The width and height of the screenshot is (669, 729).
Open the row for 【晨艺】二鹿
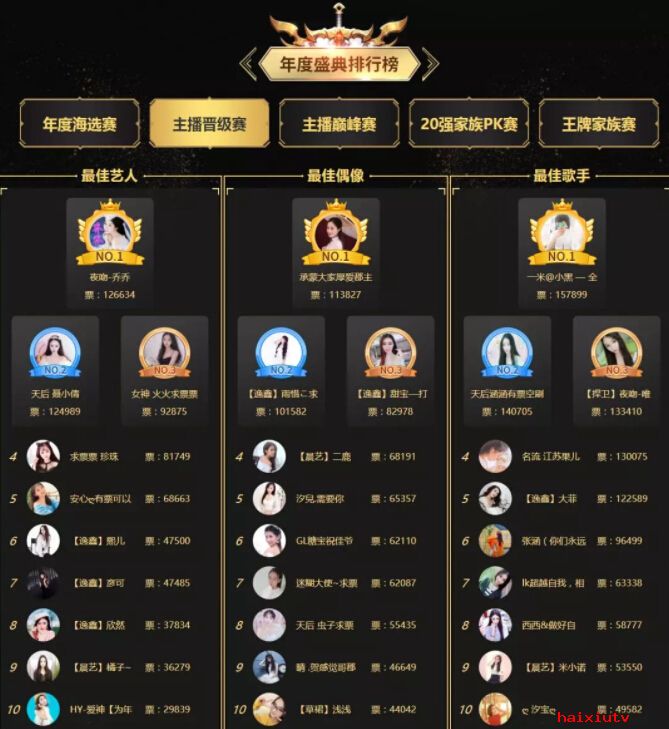(x=334, y=456)
